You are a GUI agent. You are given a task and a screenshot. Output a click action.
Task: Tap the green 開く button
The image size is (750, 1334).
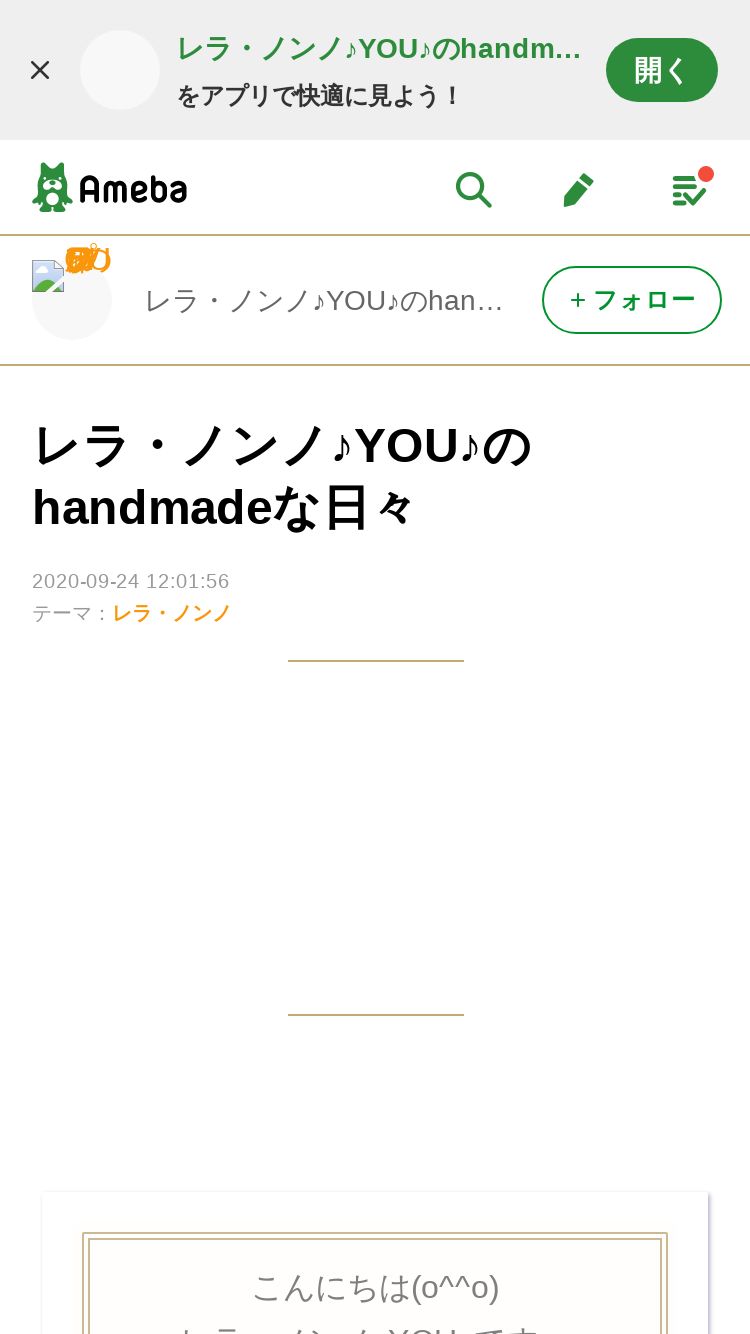point(662,70)
